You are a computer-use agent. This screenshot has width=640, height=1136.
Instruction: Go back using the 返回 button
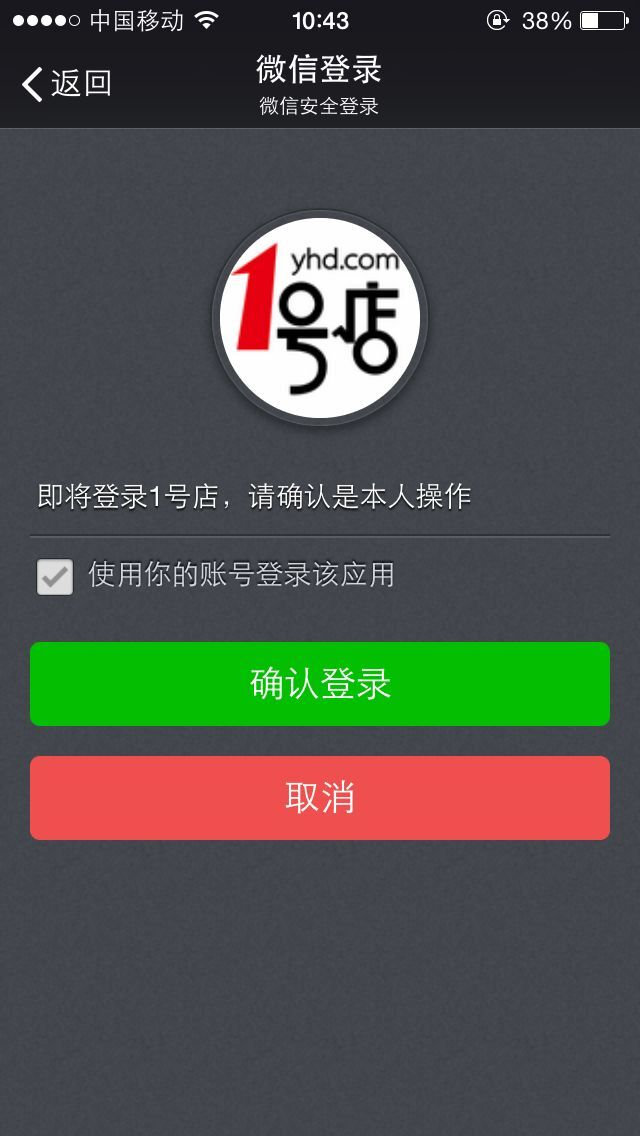click(66, 84)
